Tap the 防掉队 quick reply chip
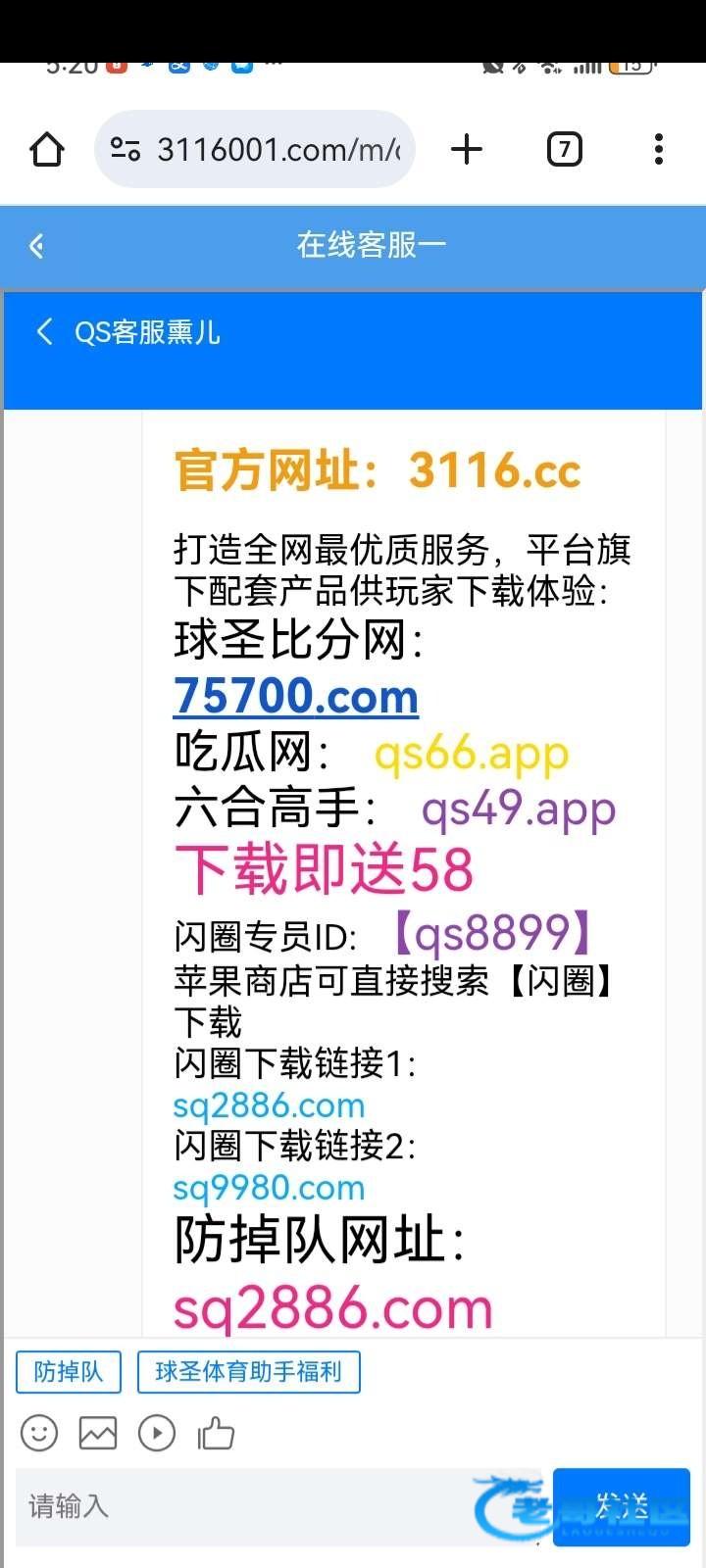Viewport: 706px width, 1568px height. 68,1371
